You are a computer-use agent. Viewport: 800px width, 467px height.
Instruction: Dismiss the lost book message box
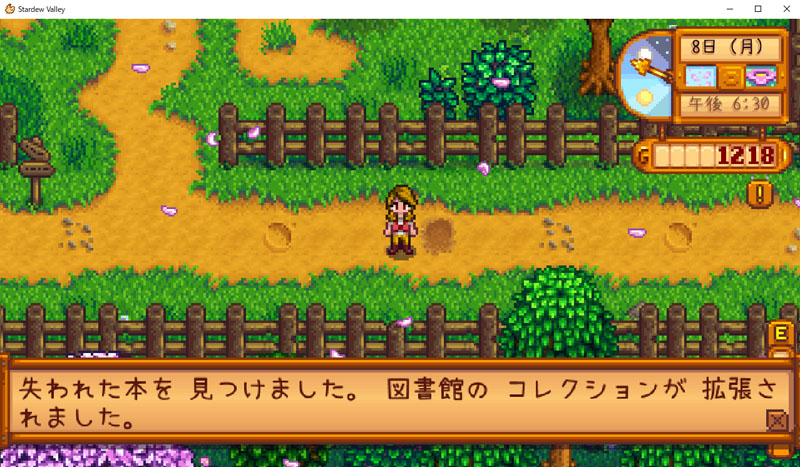pos(776,419)
